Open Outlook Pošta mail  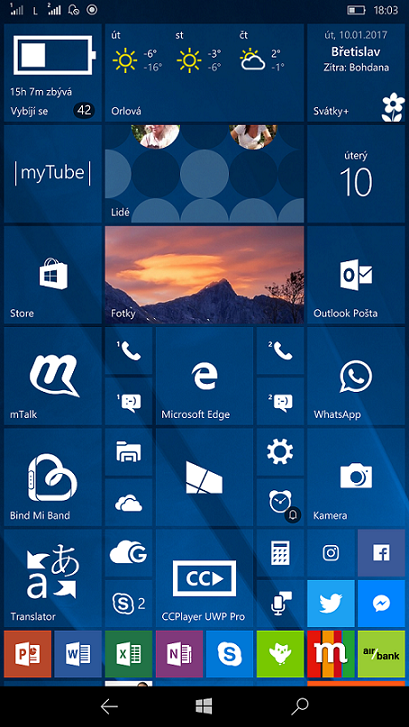356,274
